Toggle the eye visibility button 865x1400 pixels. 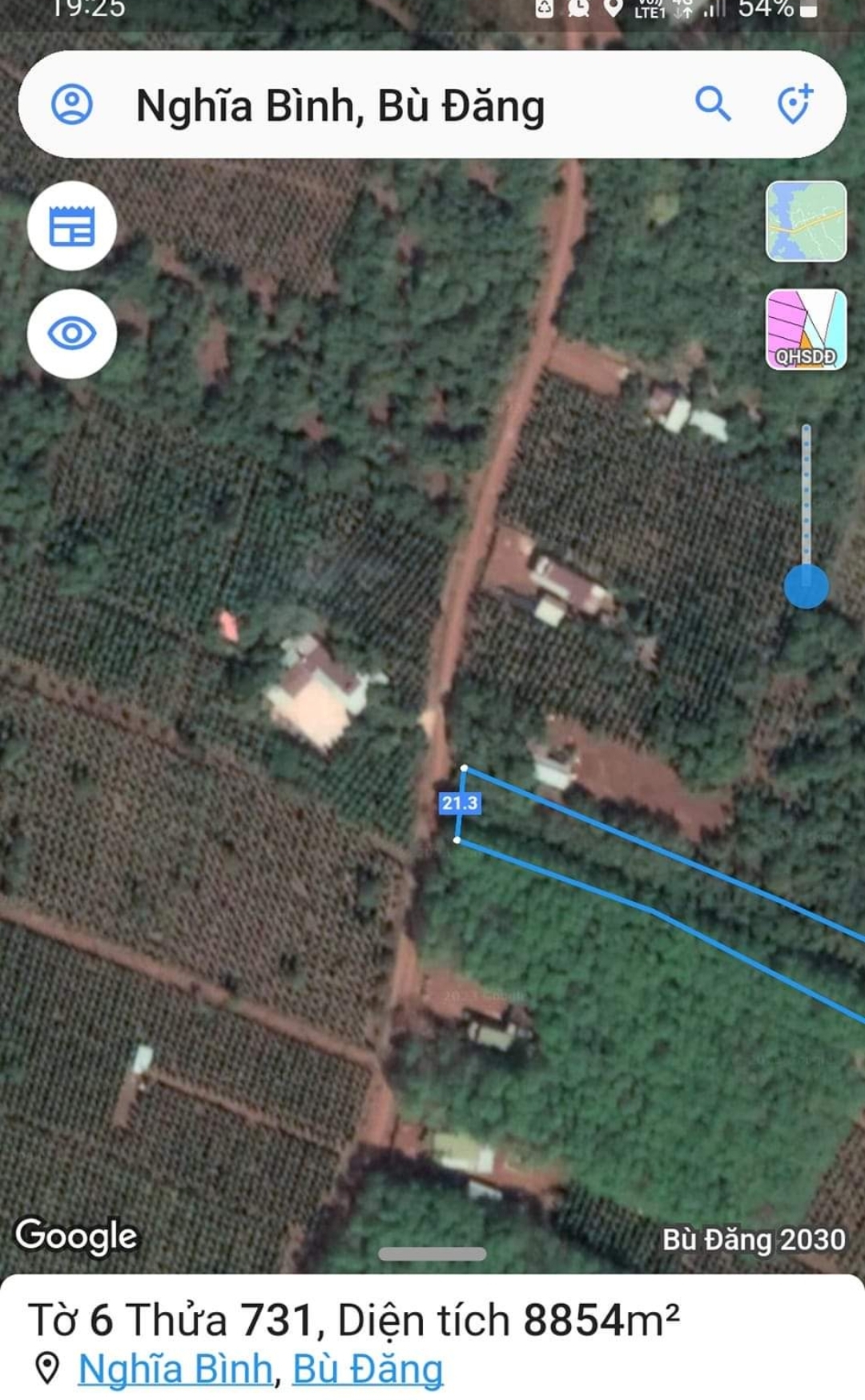[x=72, y=333]
